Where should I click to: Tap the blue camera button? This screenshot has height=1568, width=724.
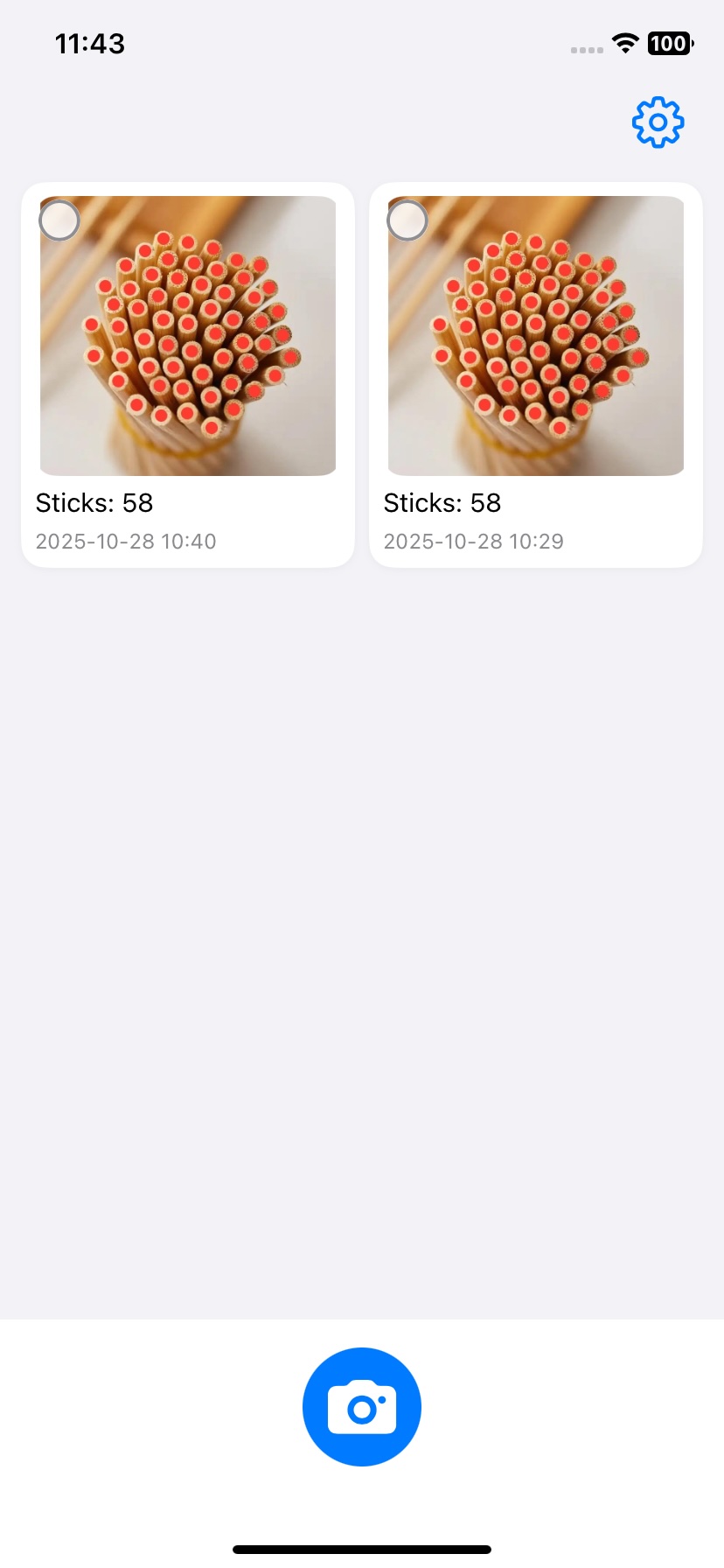point(362,1406)
